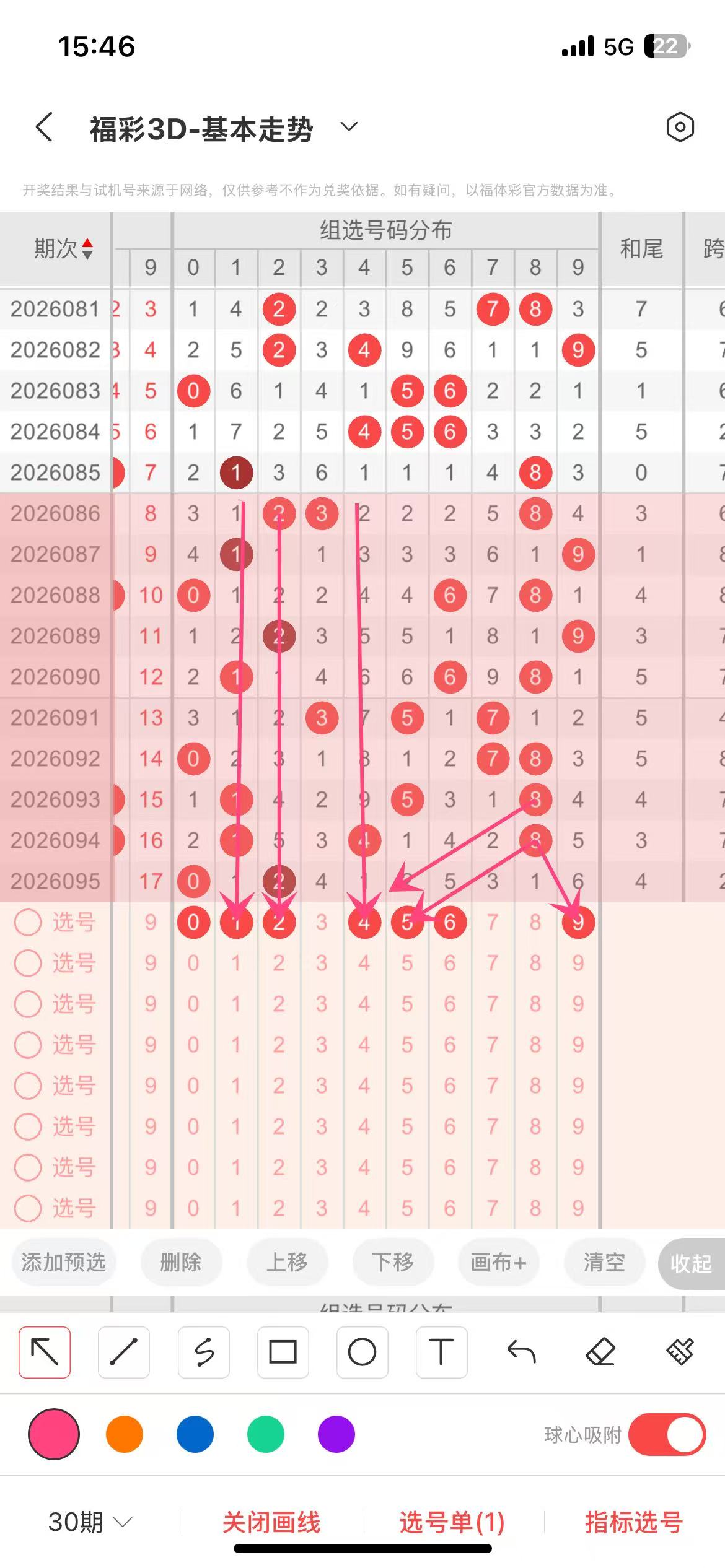Move selection down with 下移

(x=393, y=1262)
